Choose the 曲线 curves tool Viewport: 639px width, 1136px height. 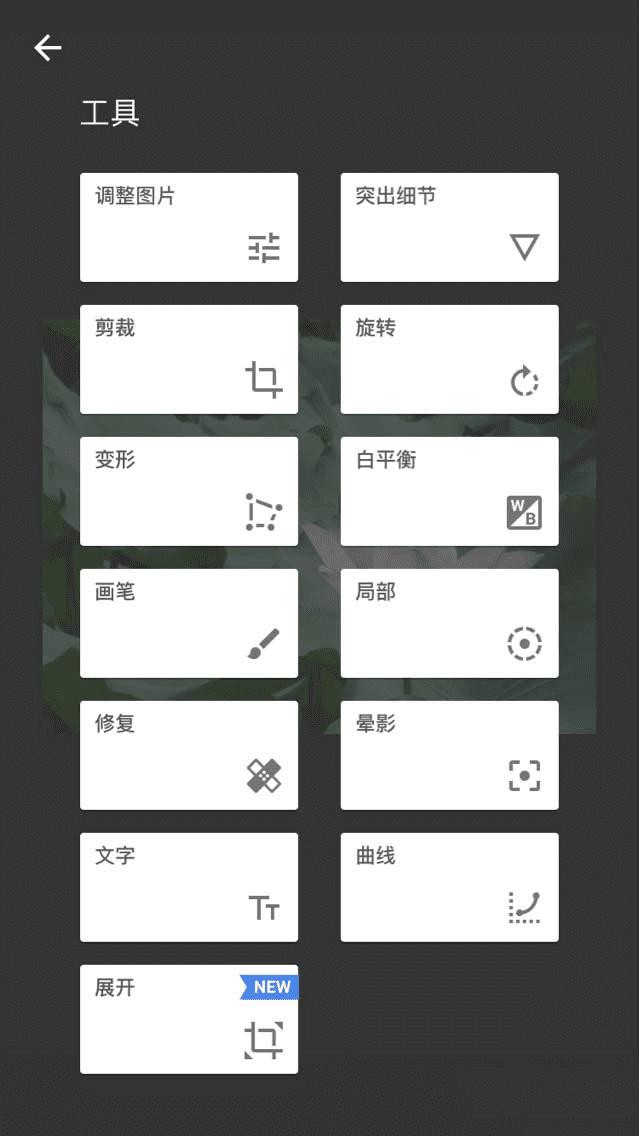tap(449, 887)
